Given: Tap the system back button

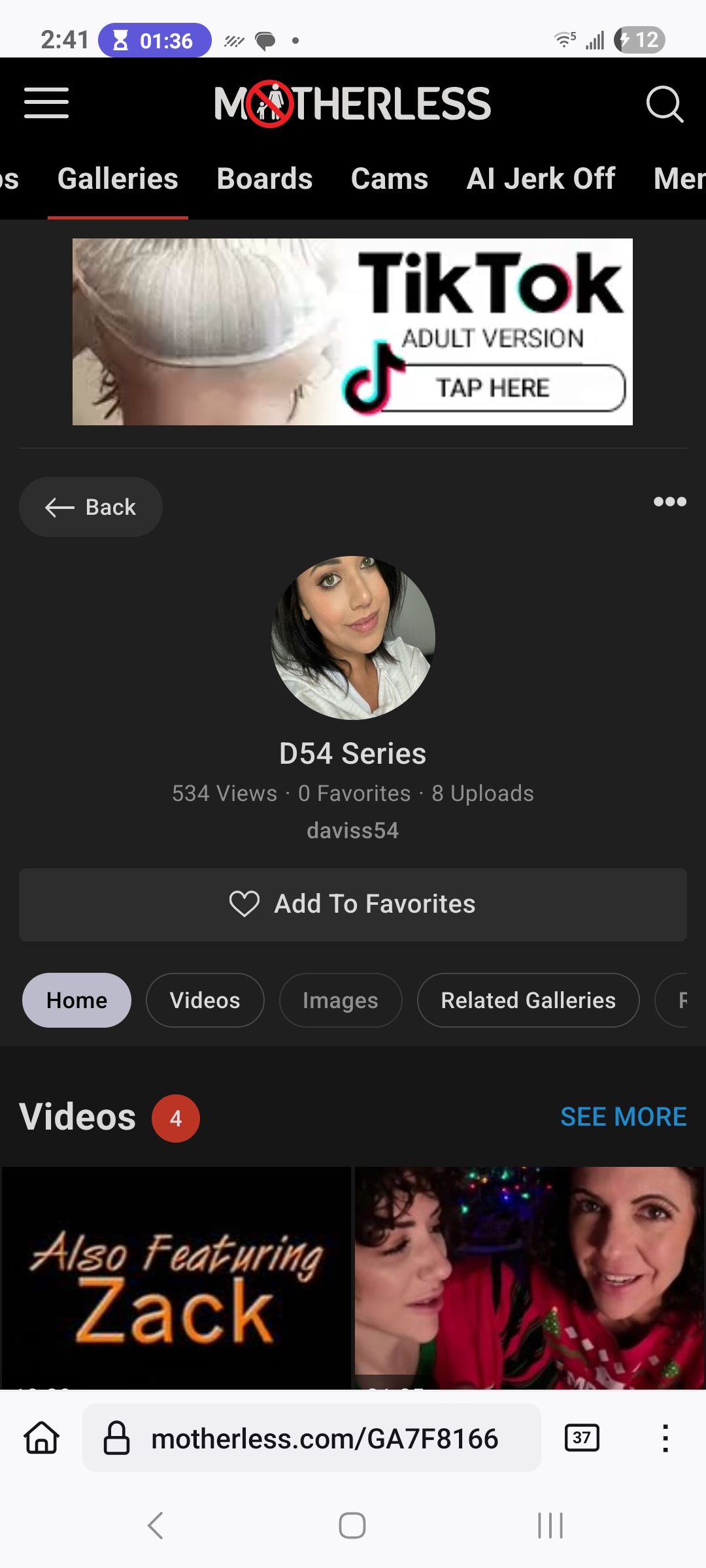Looking at the screenshot, I should point(156,1526).
